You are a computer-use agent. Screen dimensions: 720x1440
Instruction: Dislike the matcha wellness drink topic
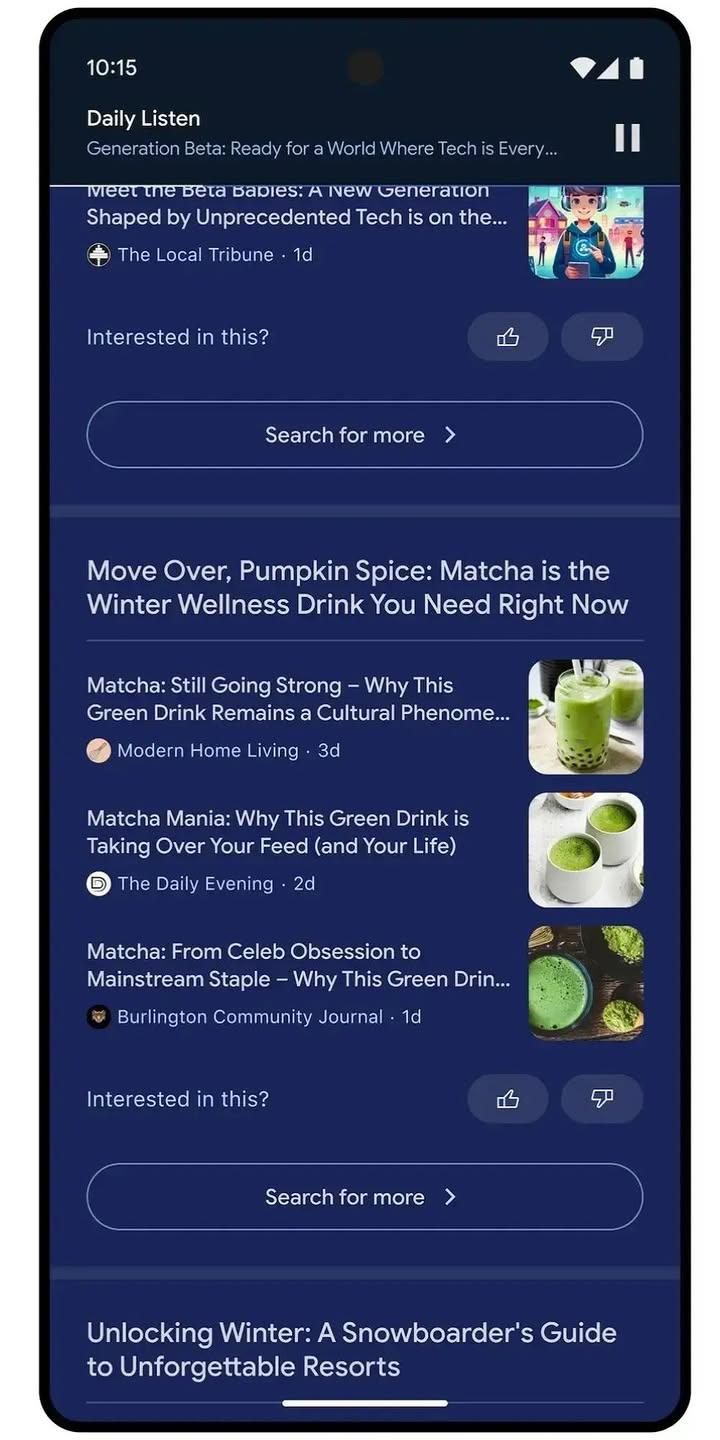(x=602, y=1099)
